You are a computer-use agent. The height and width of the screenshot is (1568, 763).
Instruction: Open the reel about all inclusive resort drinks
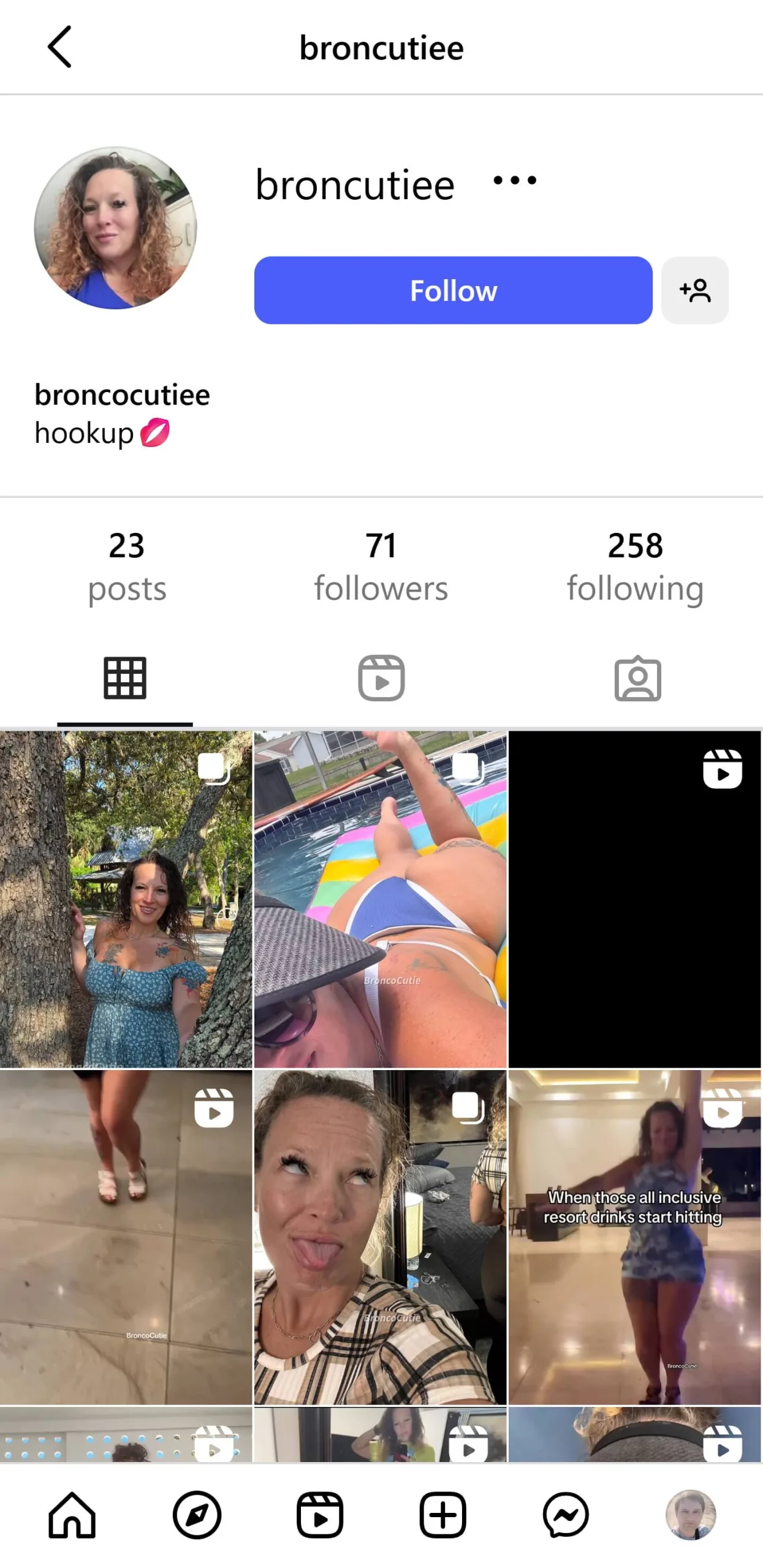(x=634, y=1237)
